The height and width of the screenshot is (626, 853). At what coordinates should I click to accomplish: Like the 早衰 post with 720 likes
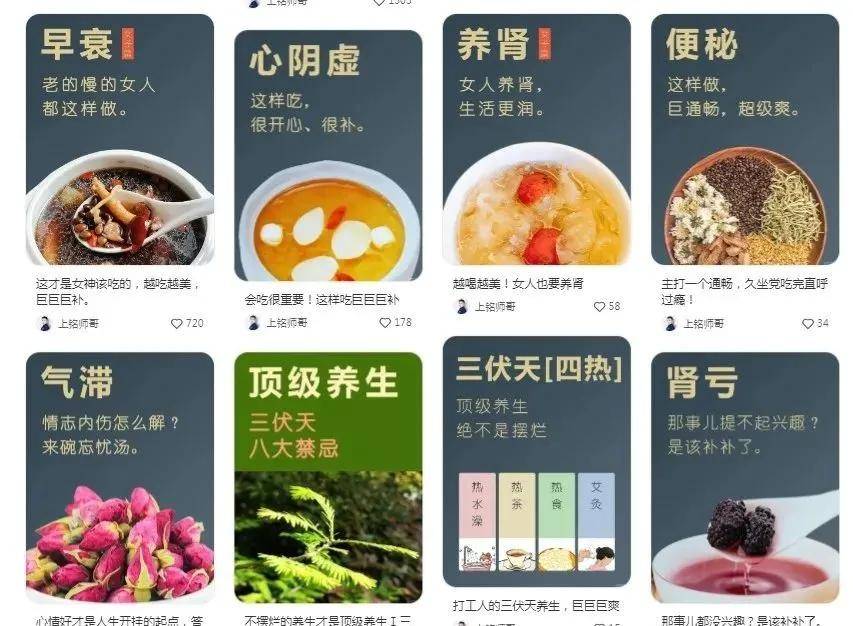(x=177, y=324)
